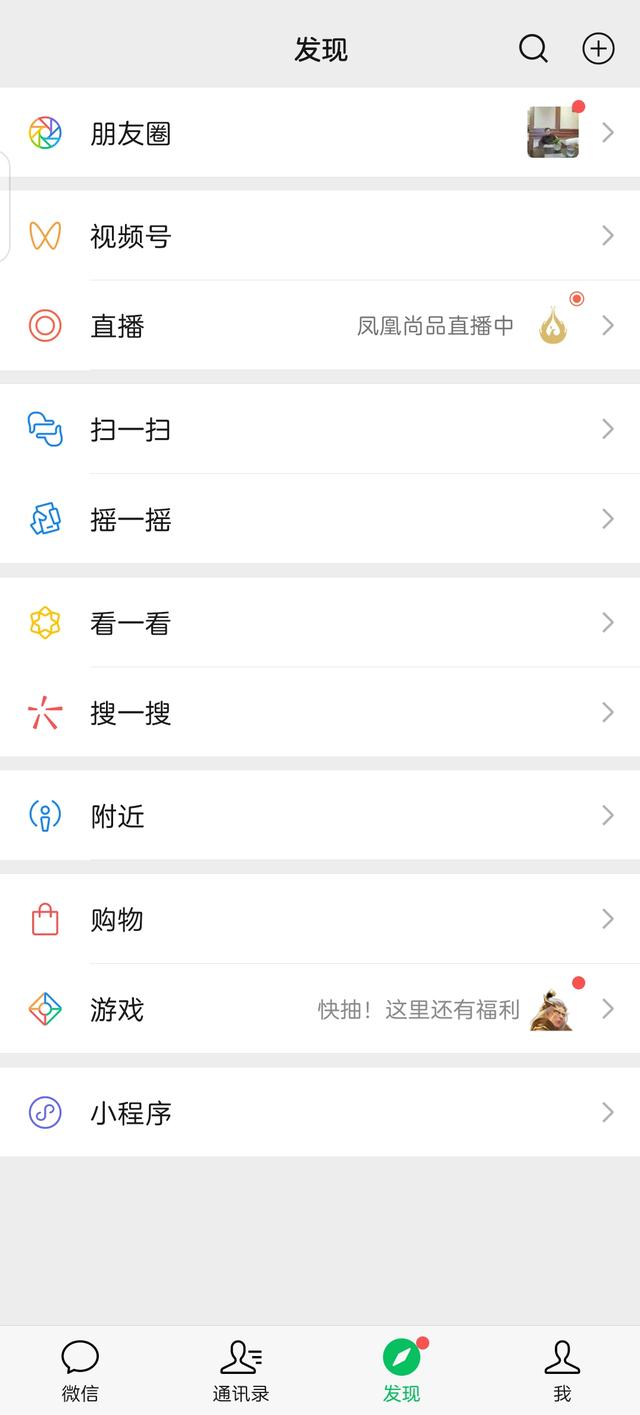This screenshot has height=1415, width=640.
Task: Open 朋友圈 Moments
Action: tap(320, 133)
